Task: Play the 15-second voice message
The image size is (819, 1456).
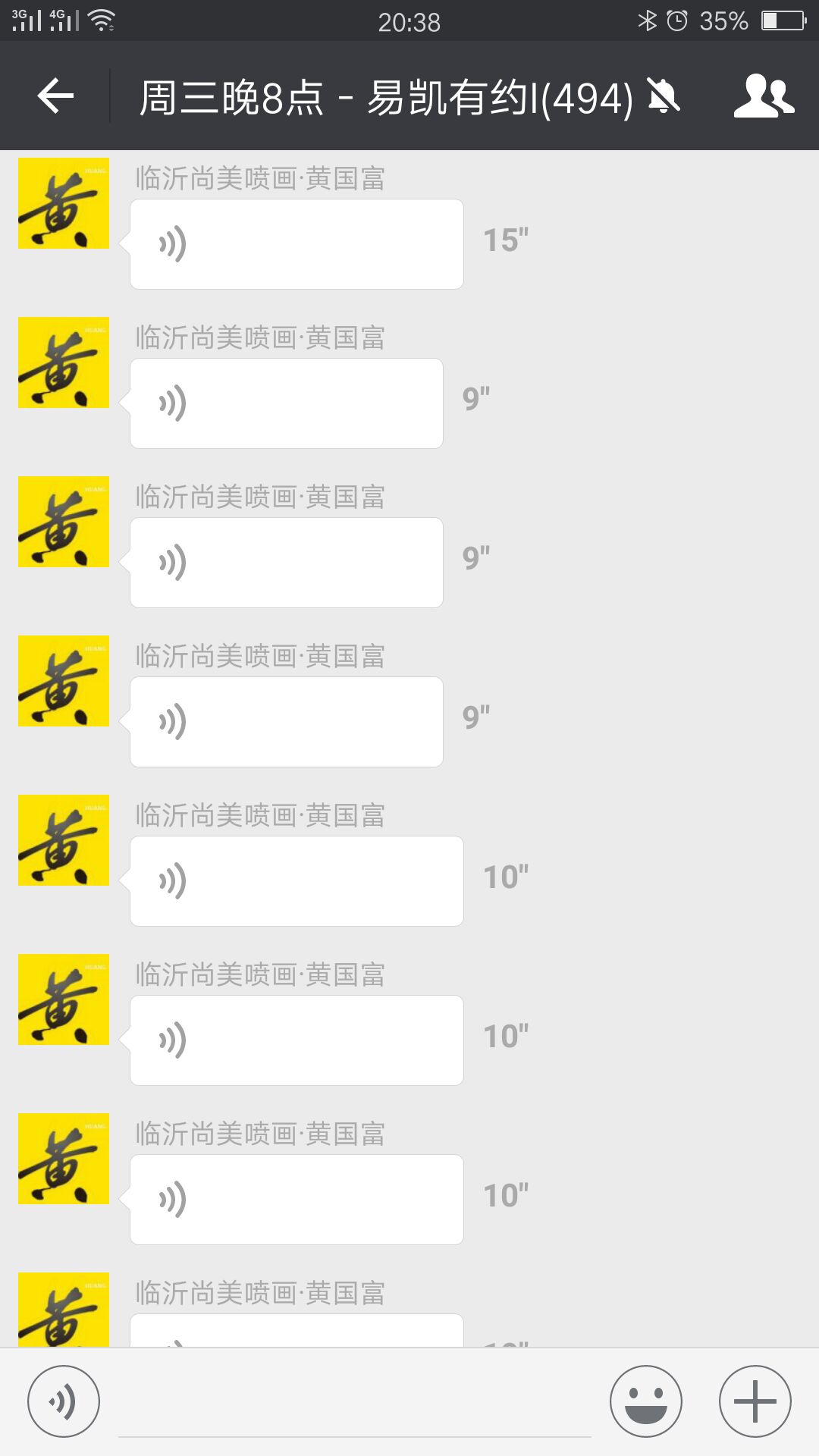Action: [296, 243]
